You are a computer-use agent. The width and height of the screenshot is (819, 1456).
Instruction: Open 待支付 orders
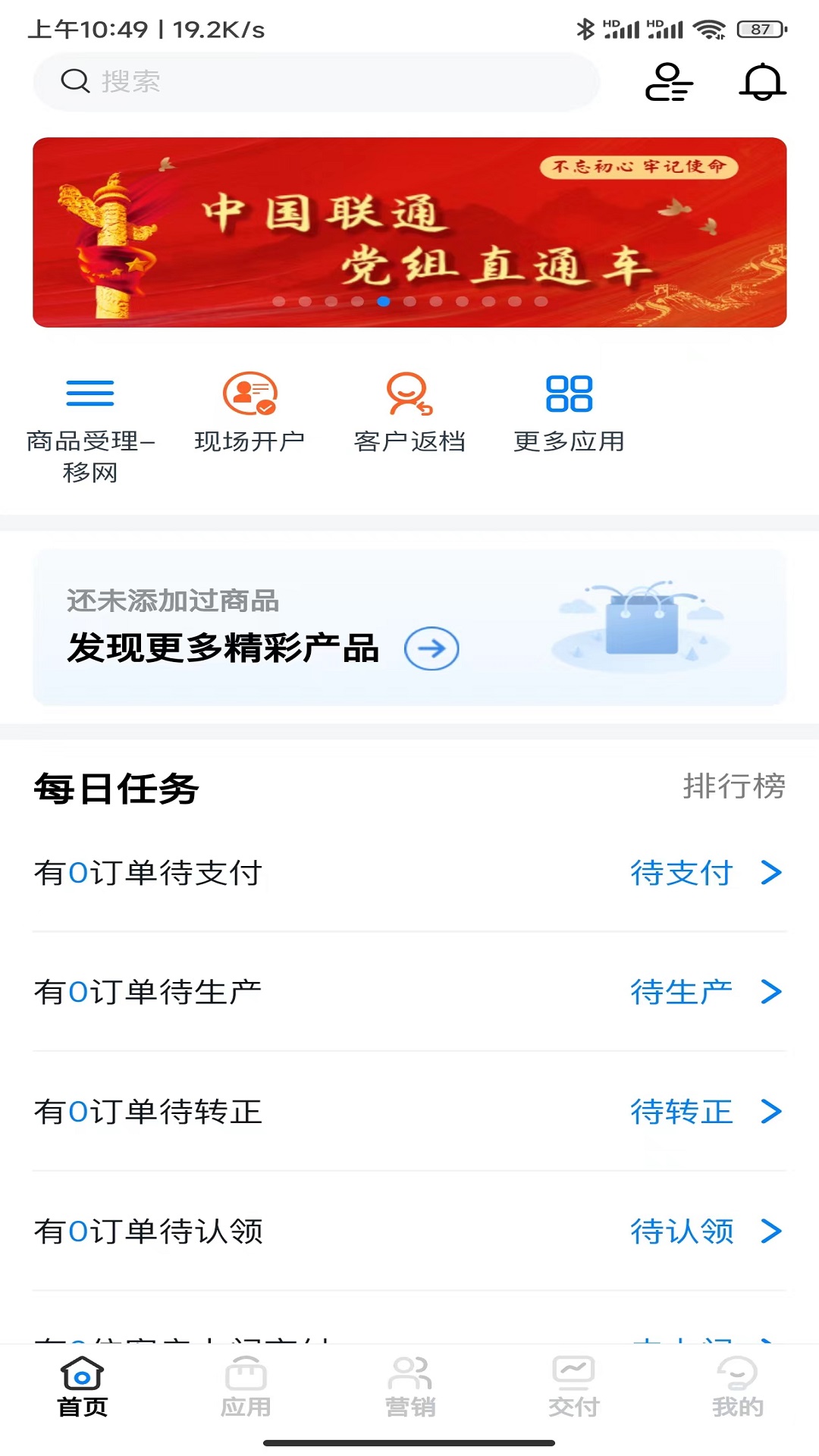tap(705, 873)
